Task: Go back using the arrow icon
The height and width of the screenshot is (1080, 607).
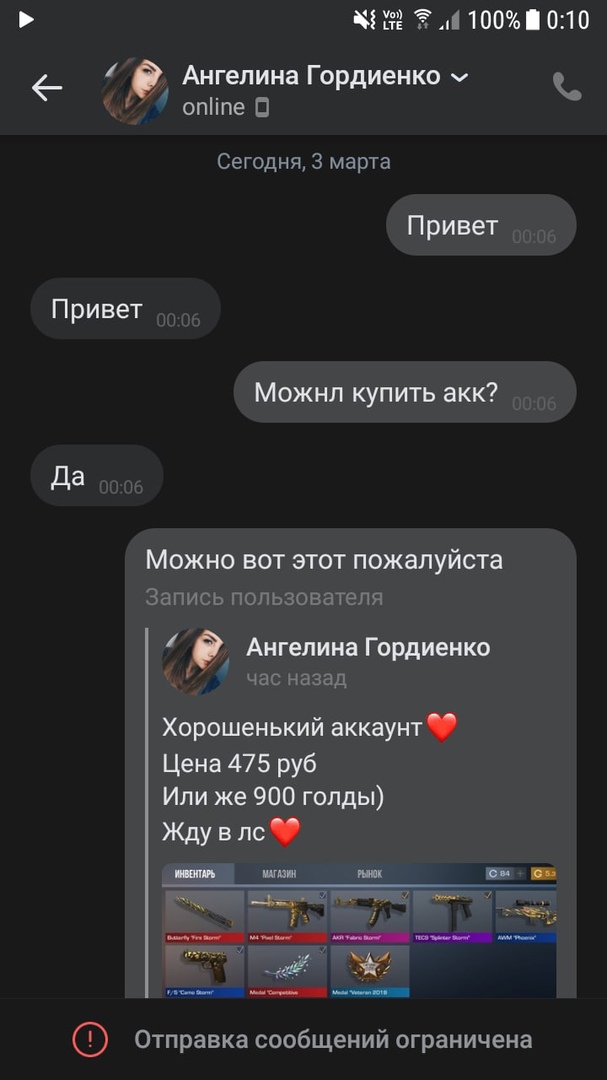Action: (46, 88)
